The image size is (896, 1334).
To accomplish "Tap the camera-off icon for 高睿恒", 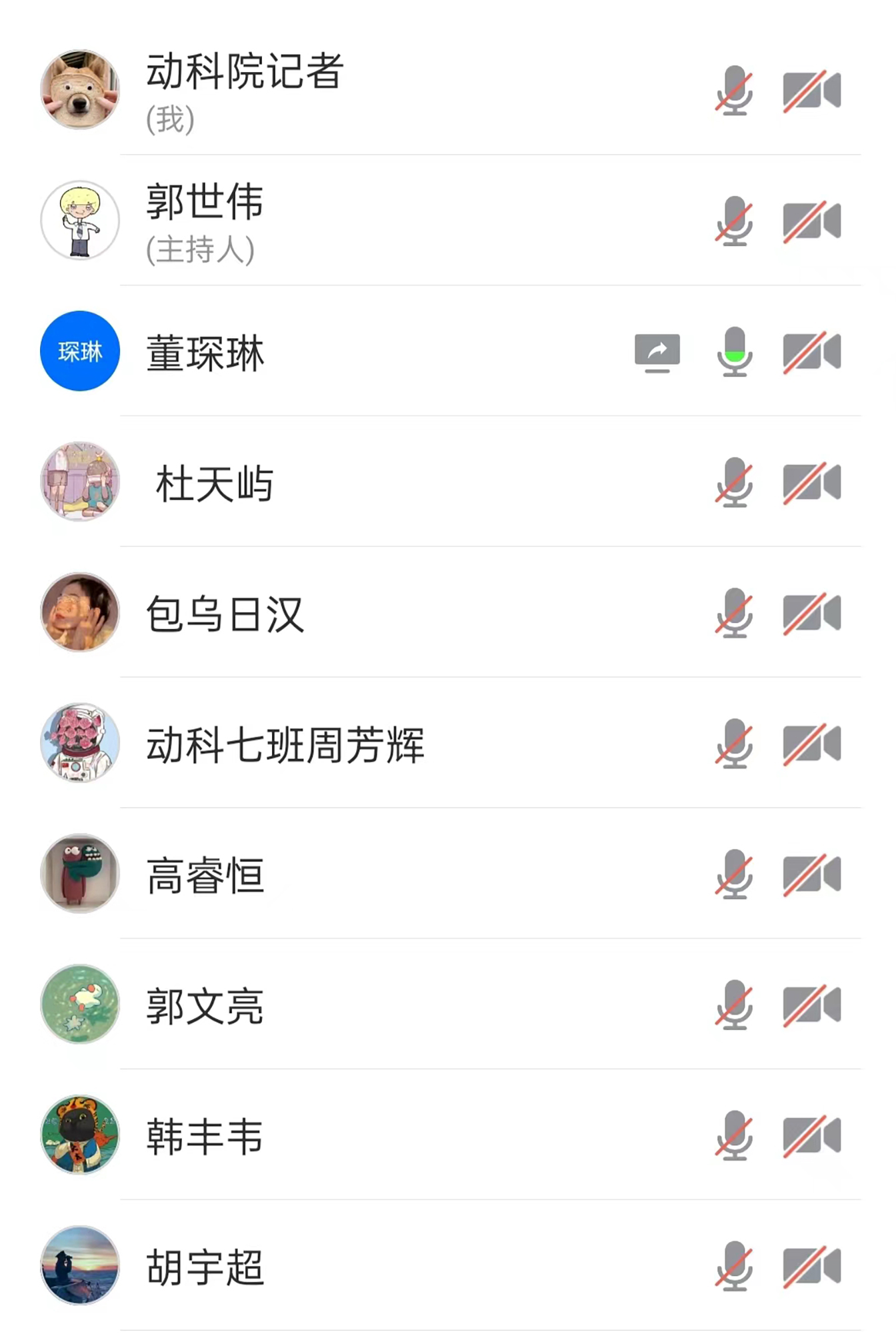I will pyautogui.click(x=811, y=874).
